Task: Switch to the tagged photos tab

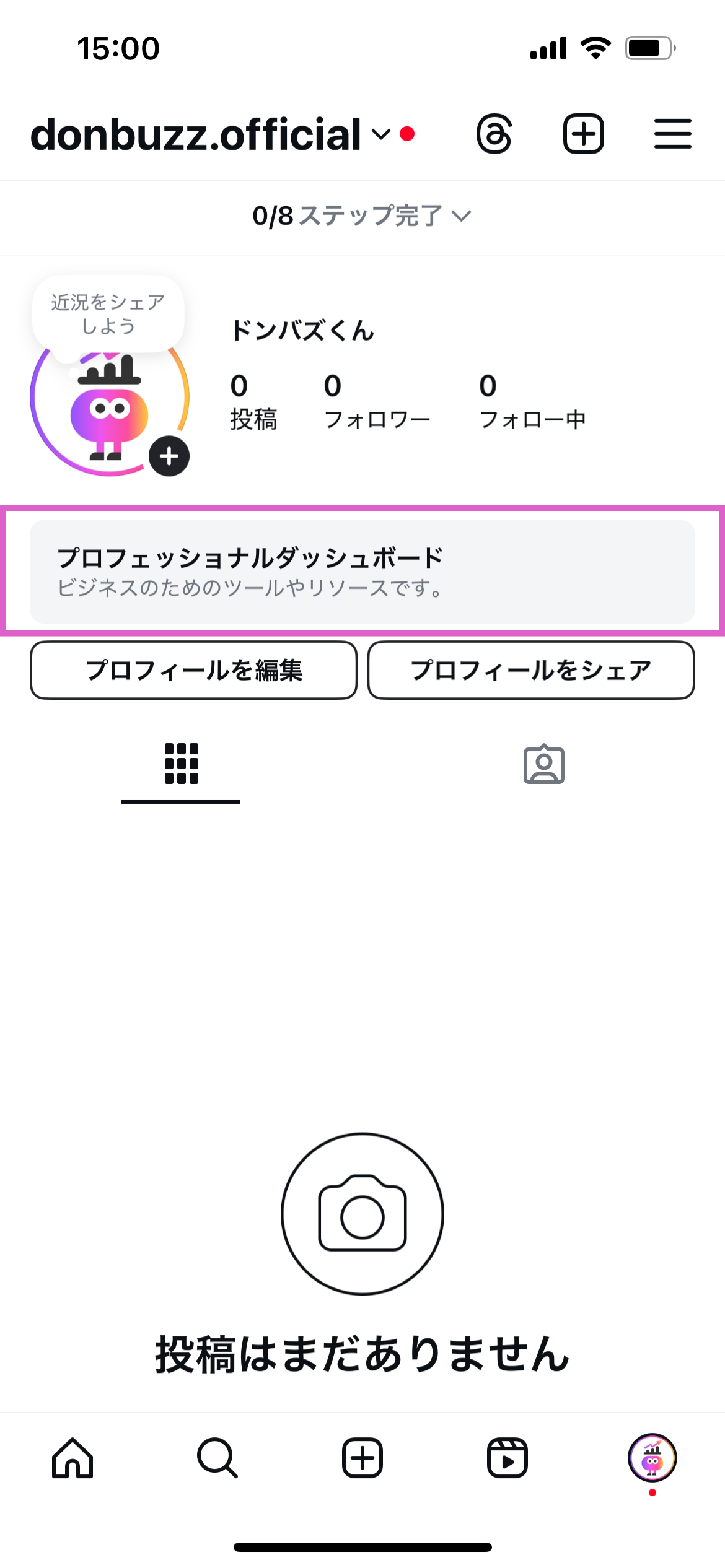Action: click(x=543, y=764)
